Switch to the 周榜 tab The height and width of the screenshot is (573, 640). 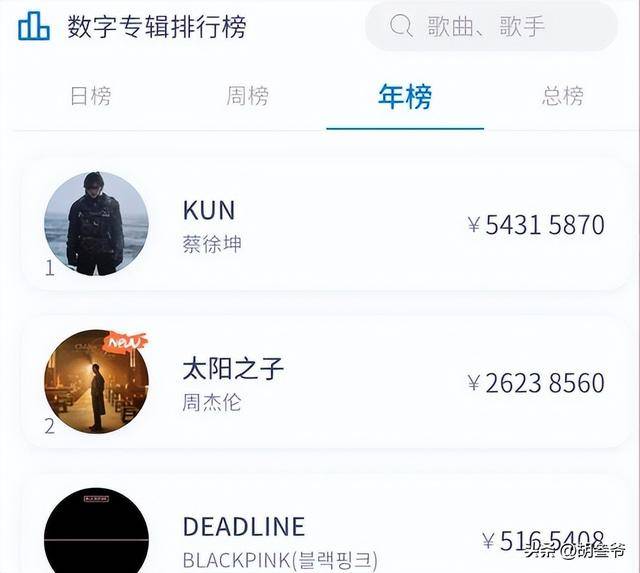point(247,97)
